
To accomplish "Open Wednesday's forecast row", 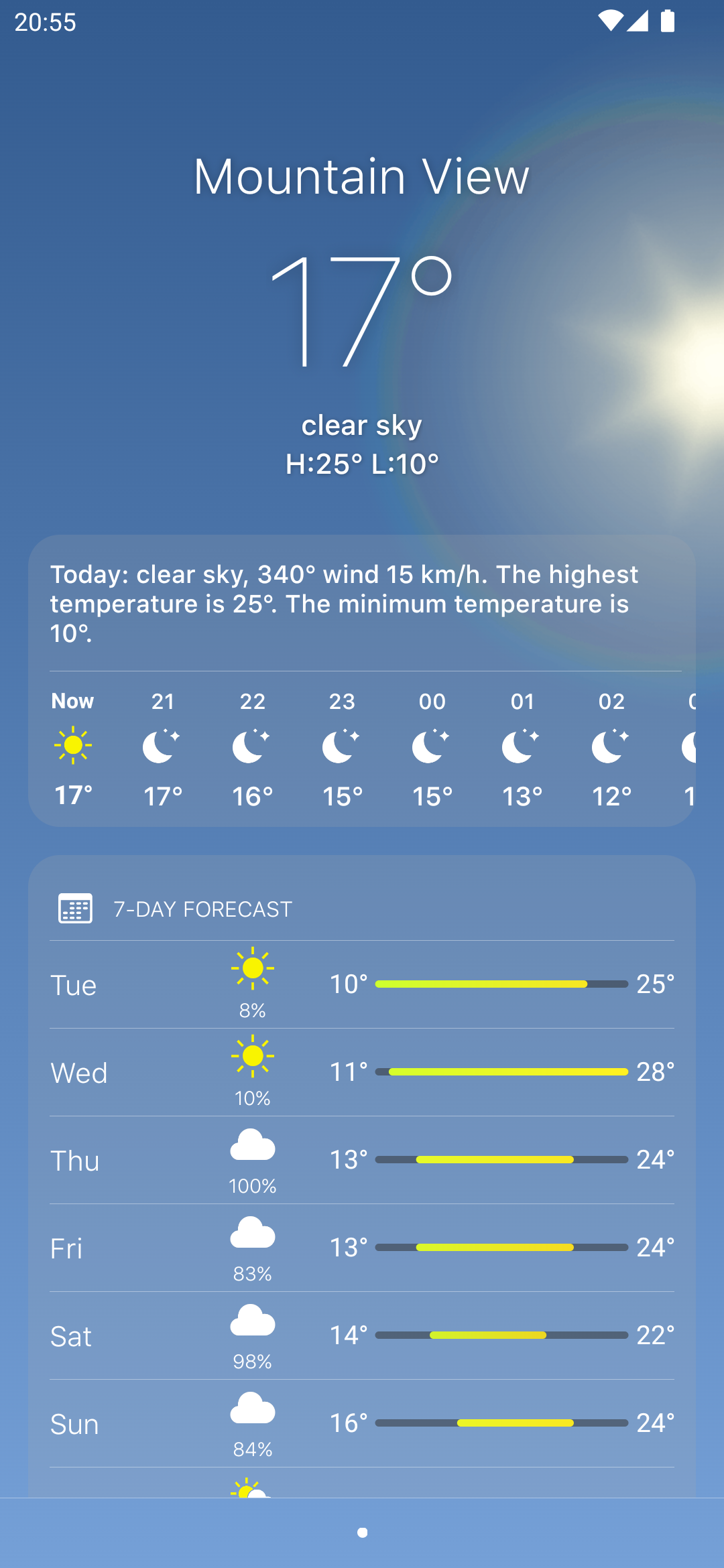I will coord(362,1072).
